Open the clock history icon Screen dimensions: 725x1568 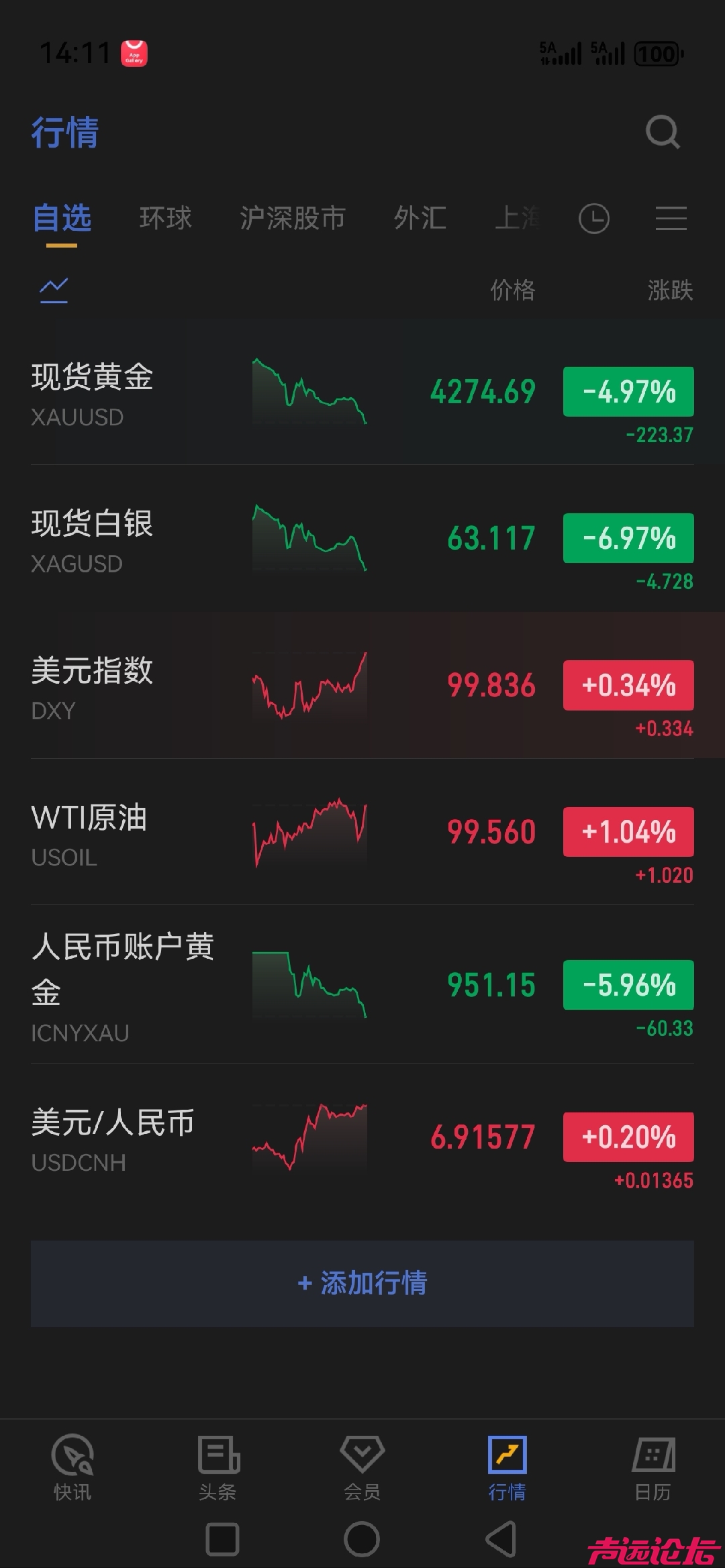click(x=593, y=219)
